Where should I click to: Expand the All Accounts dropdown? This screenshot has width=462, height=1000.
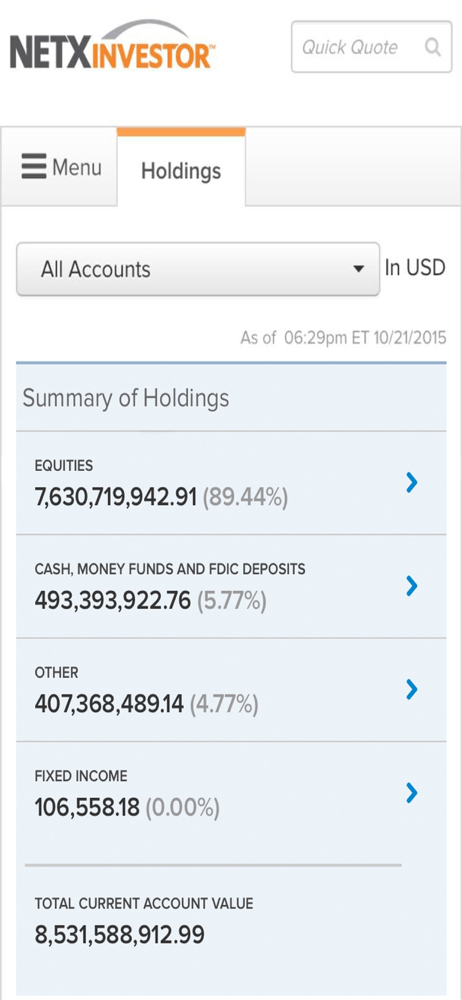coord(198,269)
